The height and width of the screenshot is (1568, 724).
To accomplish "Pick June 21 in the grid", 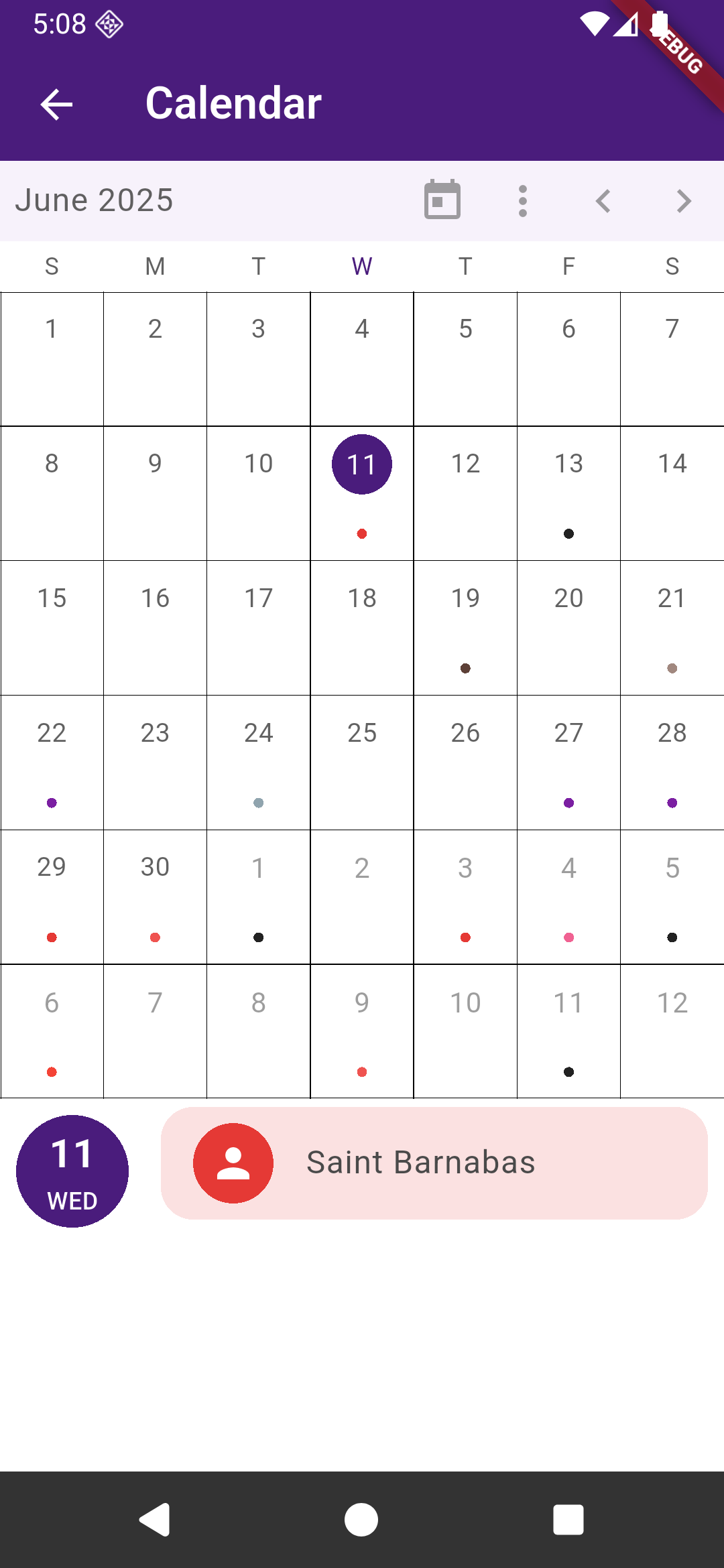I will (x=672, y=628).
